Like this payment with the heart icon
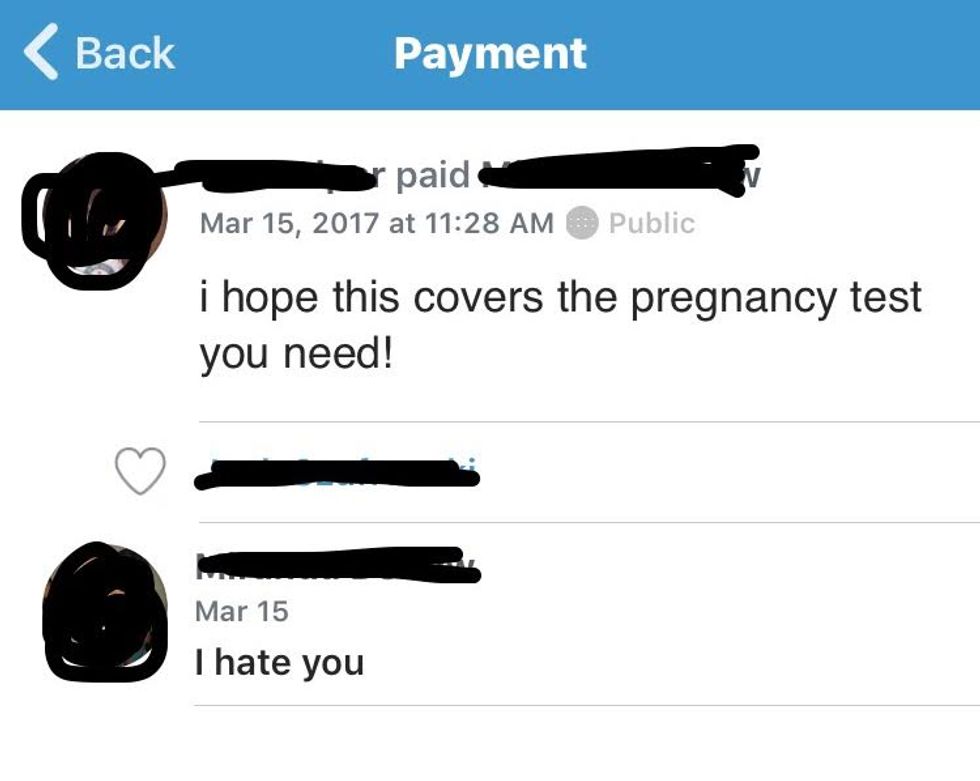 (x=140, y=471)
